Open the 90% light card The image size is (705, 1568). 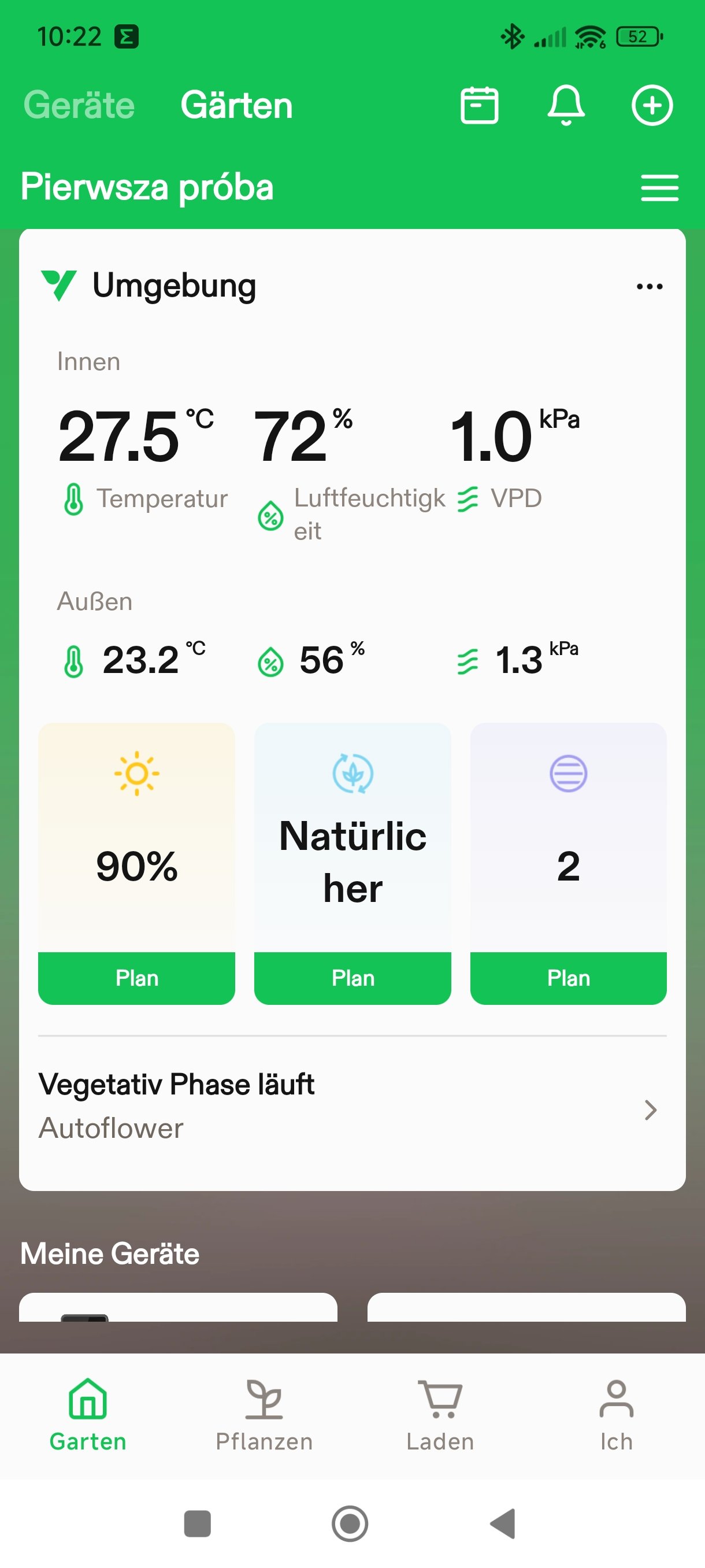click(x=136, y=837)
